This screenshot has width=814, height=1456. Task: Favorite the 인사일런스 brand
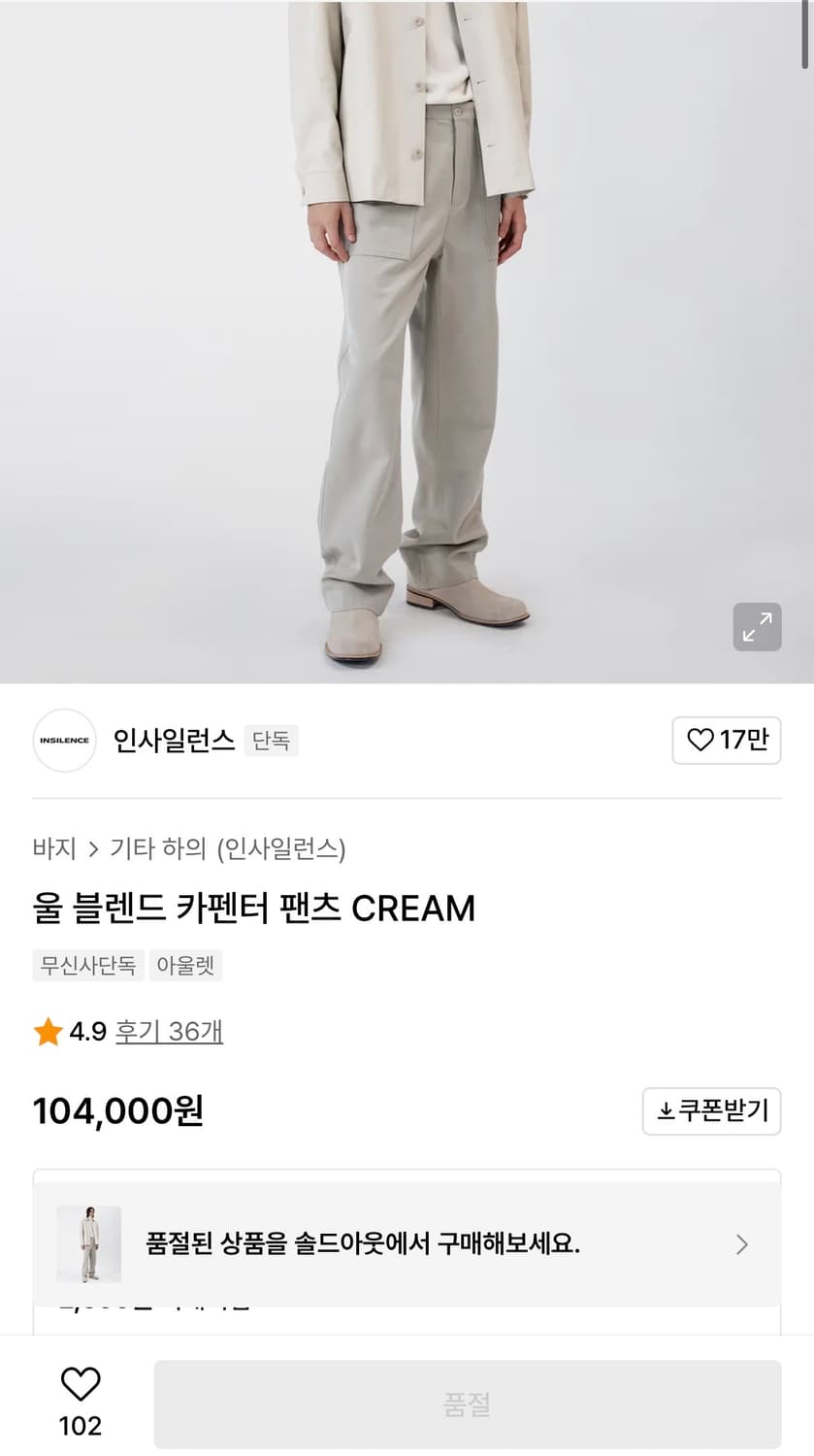pyautogui.click(x=727, y=740)
